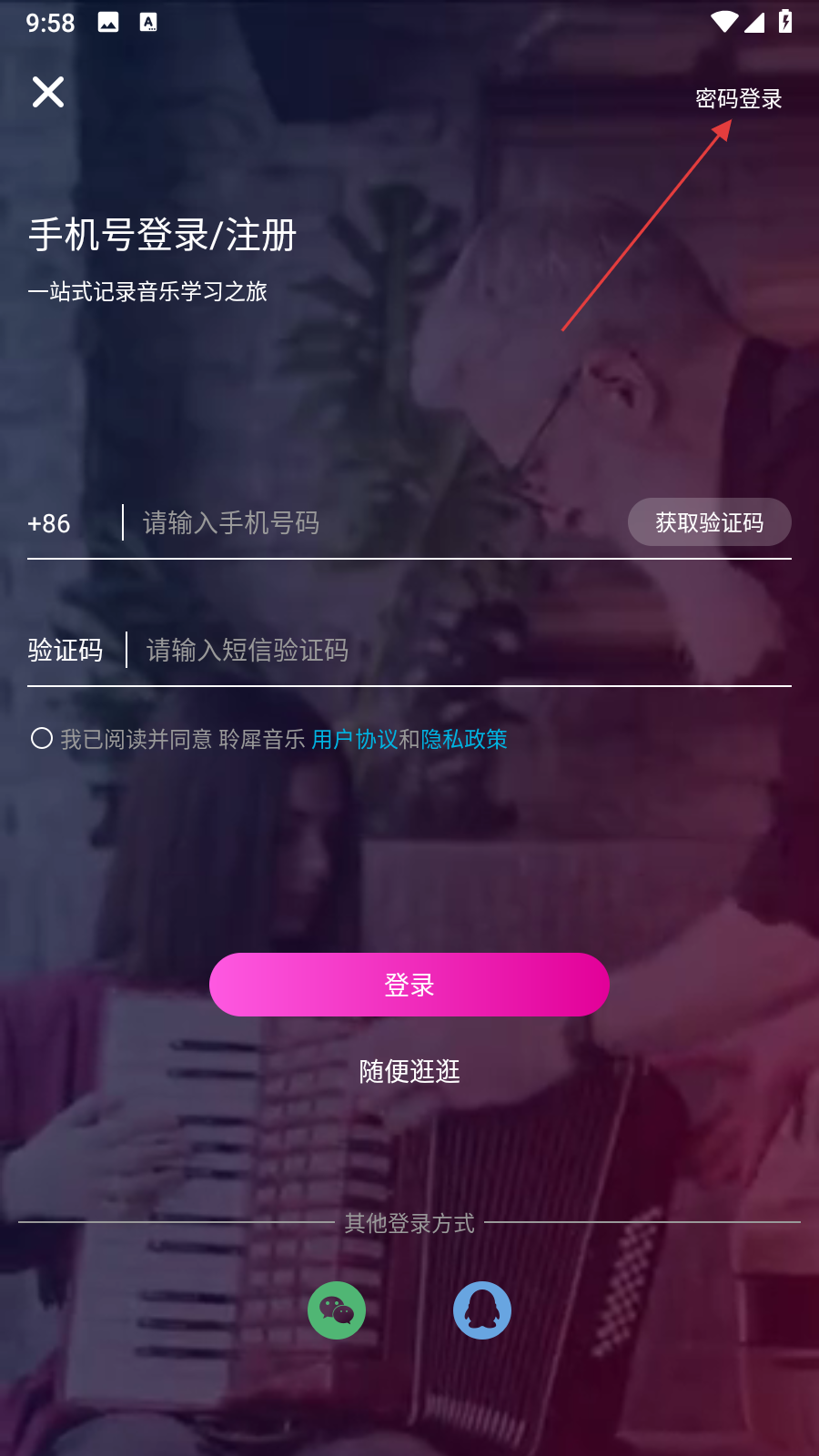Viewport: 819px width, 1456px height.
Task: Log in with WeChat icon
Action: [x=337, y=1310]
